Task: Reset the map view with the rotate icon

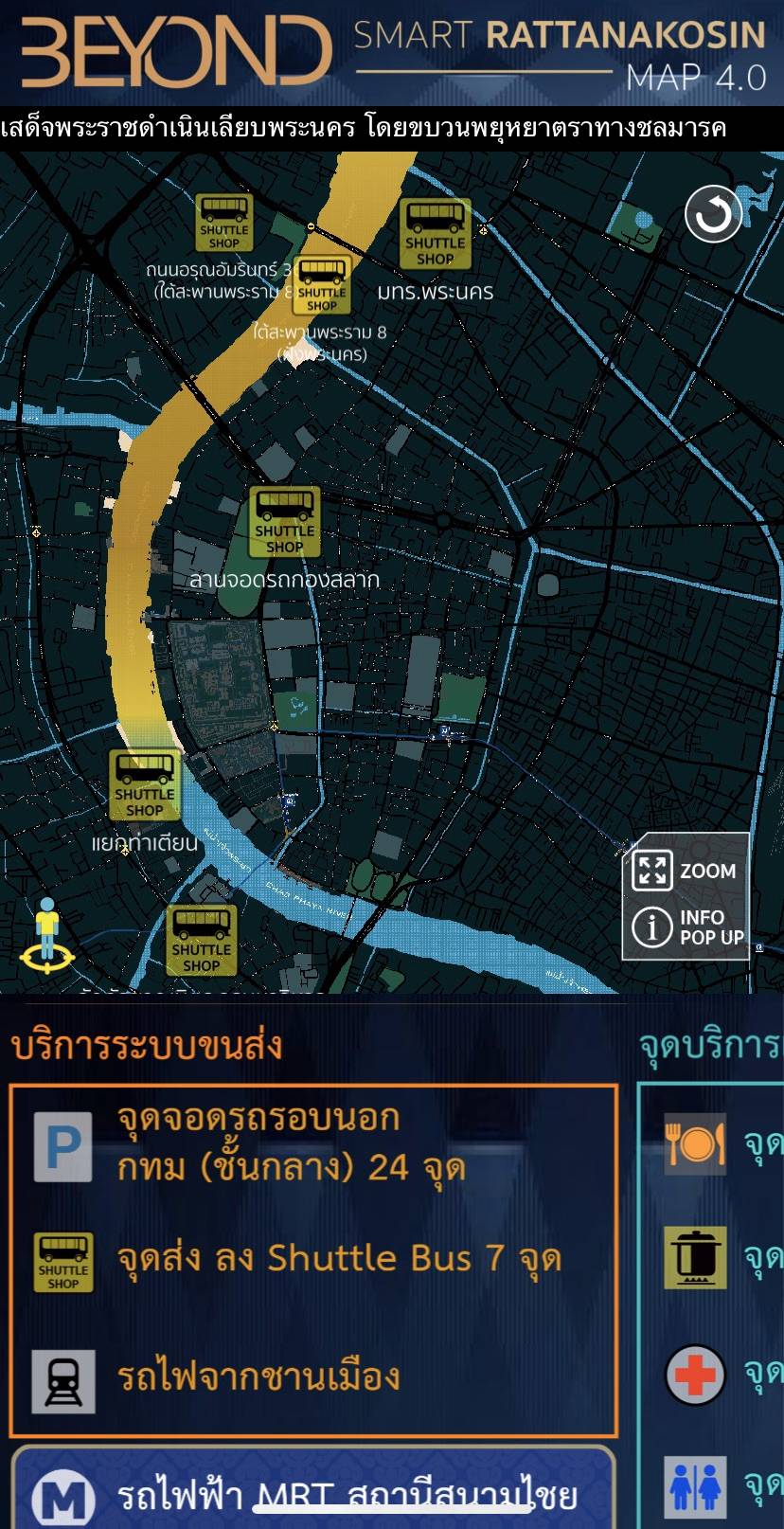Action: (x=713, y=215)
